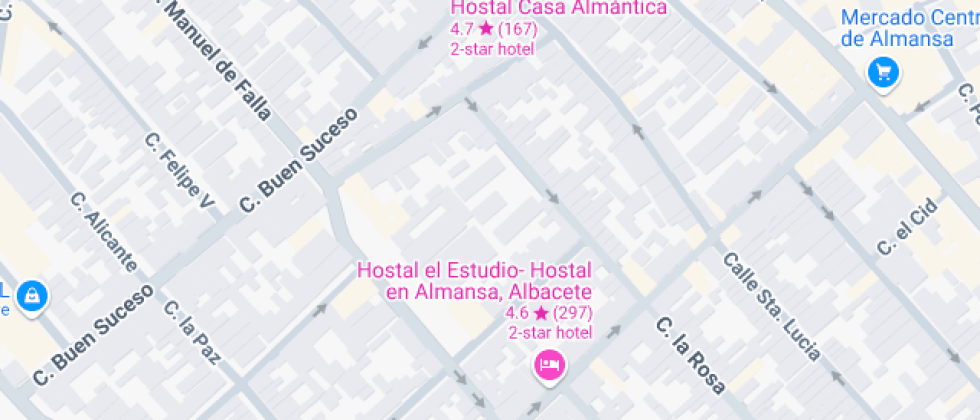View Hostal Casa Almántica place details
The width and height of the screenshot is (980, 420).
coord(558,9)
